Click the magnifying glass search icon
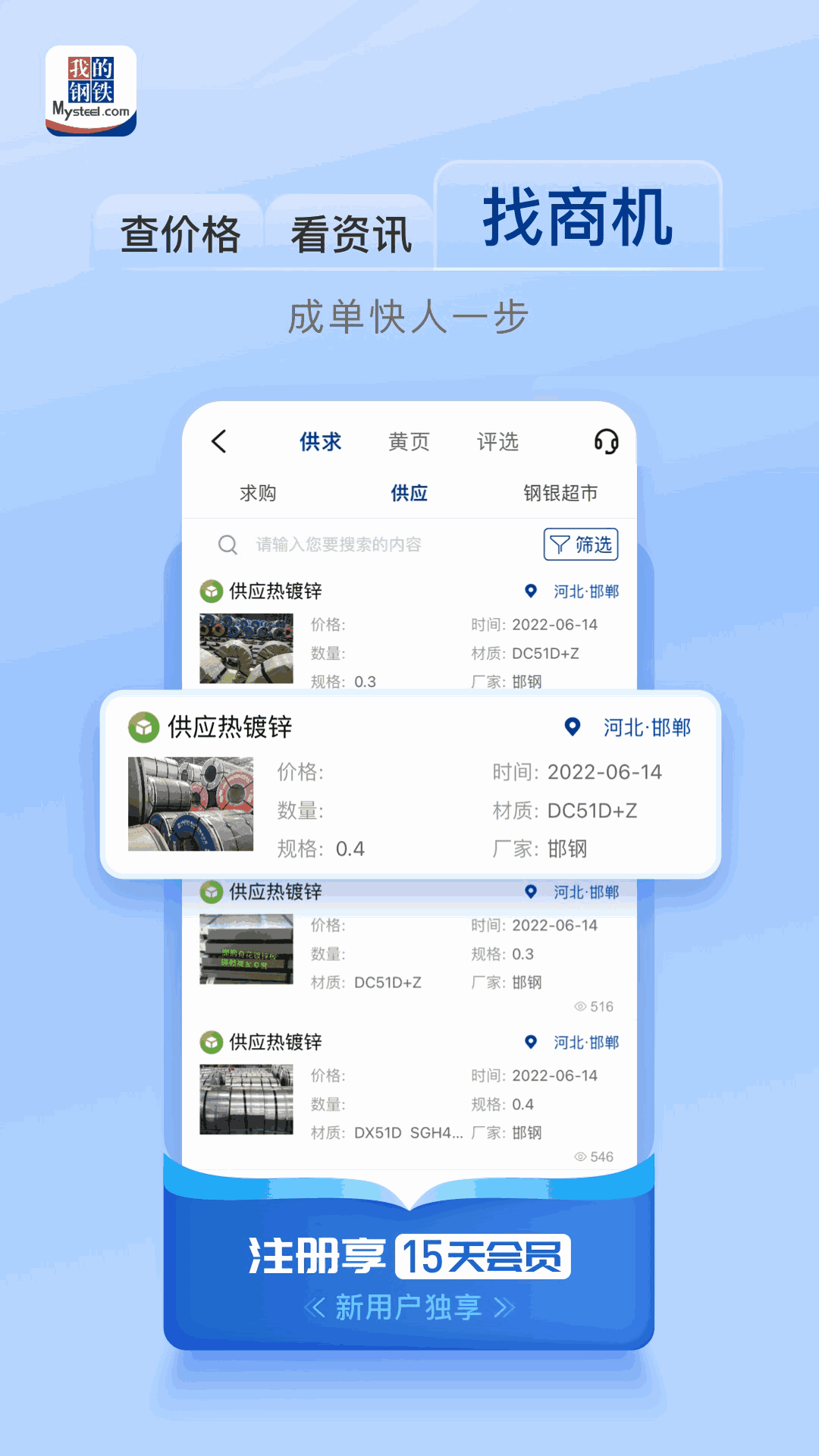 click(227, 544)
